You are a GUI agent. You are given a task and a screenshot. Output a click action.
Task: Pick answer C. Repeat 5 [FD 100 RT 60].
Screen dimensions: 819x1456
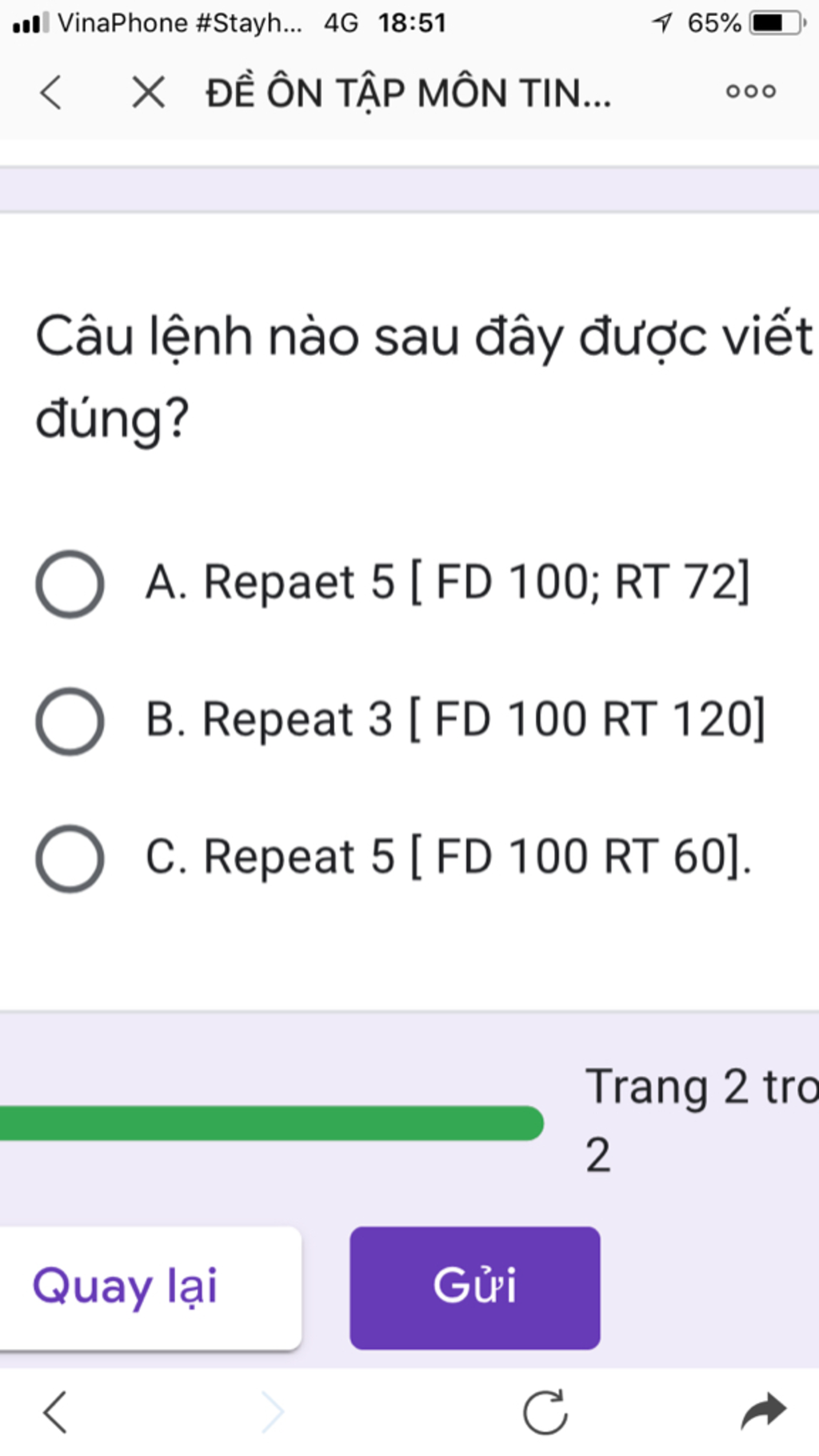tap(70, 858)
